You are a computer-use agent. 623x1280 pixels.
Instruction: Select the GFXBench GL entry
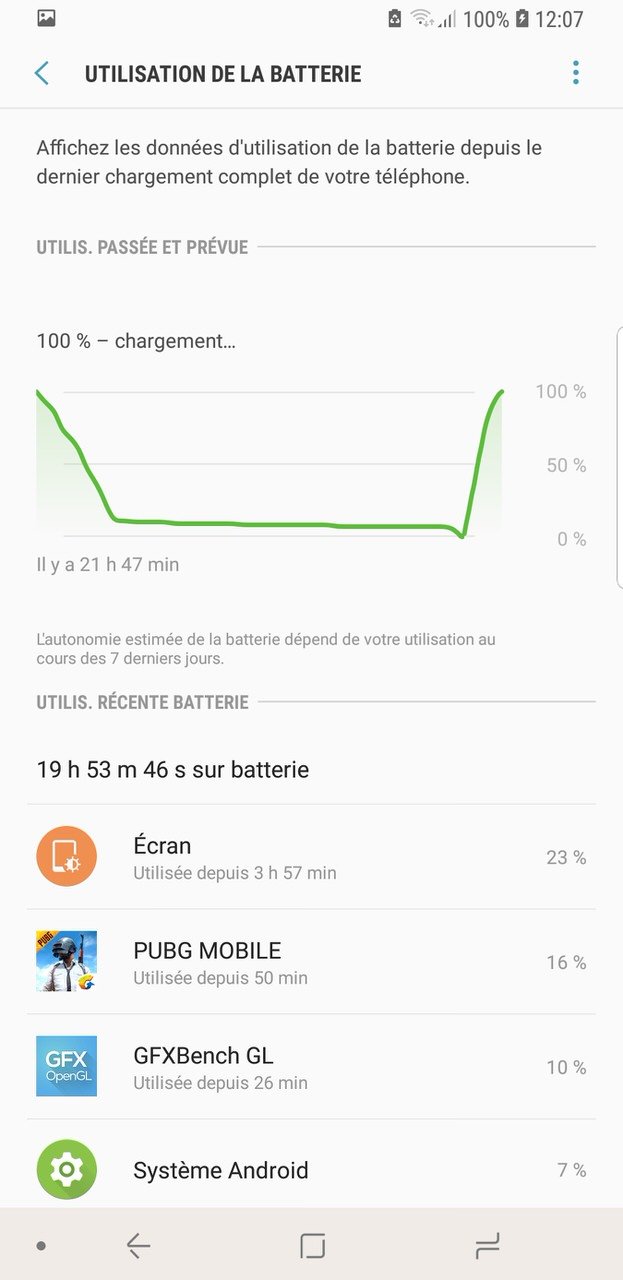tap(311, 1067)
